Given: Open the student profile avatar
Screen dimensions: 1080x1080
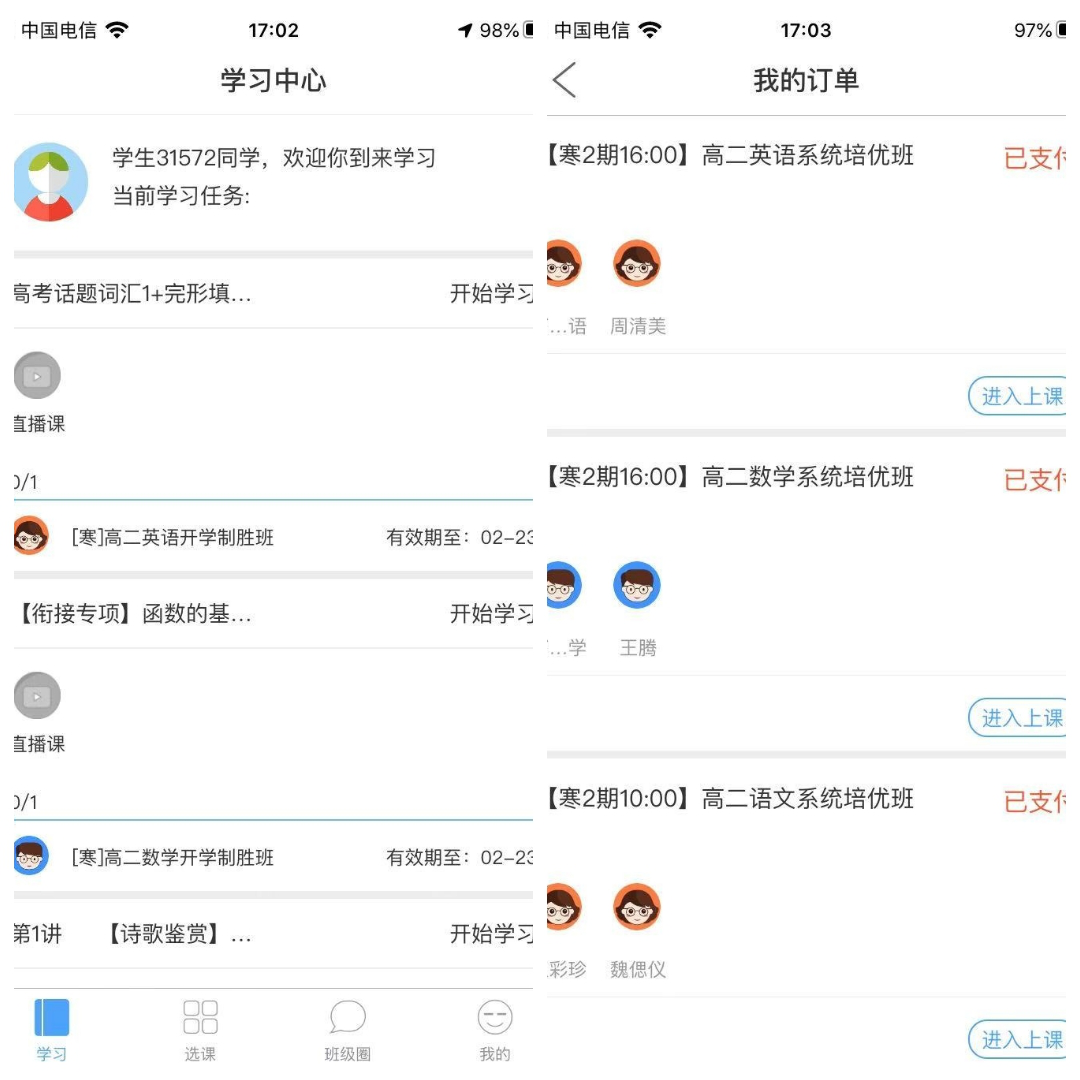Looking at the screenshot, I should coord(50,182).
